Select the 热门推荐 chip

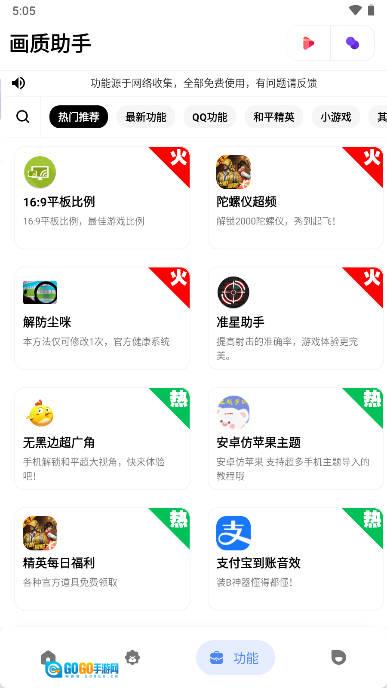click(79, 117)
